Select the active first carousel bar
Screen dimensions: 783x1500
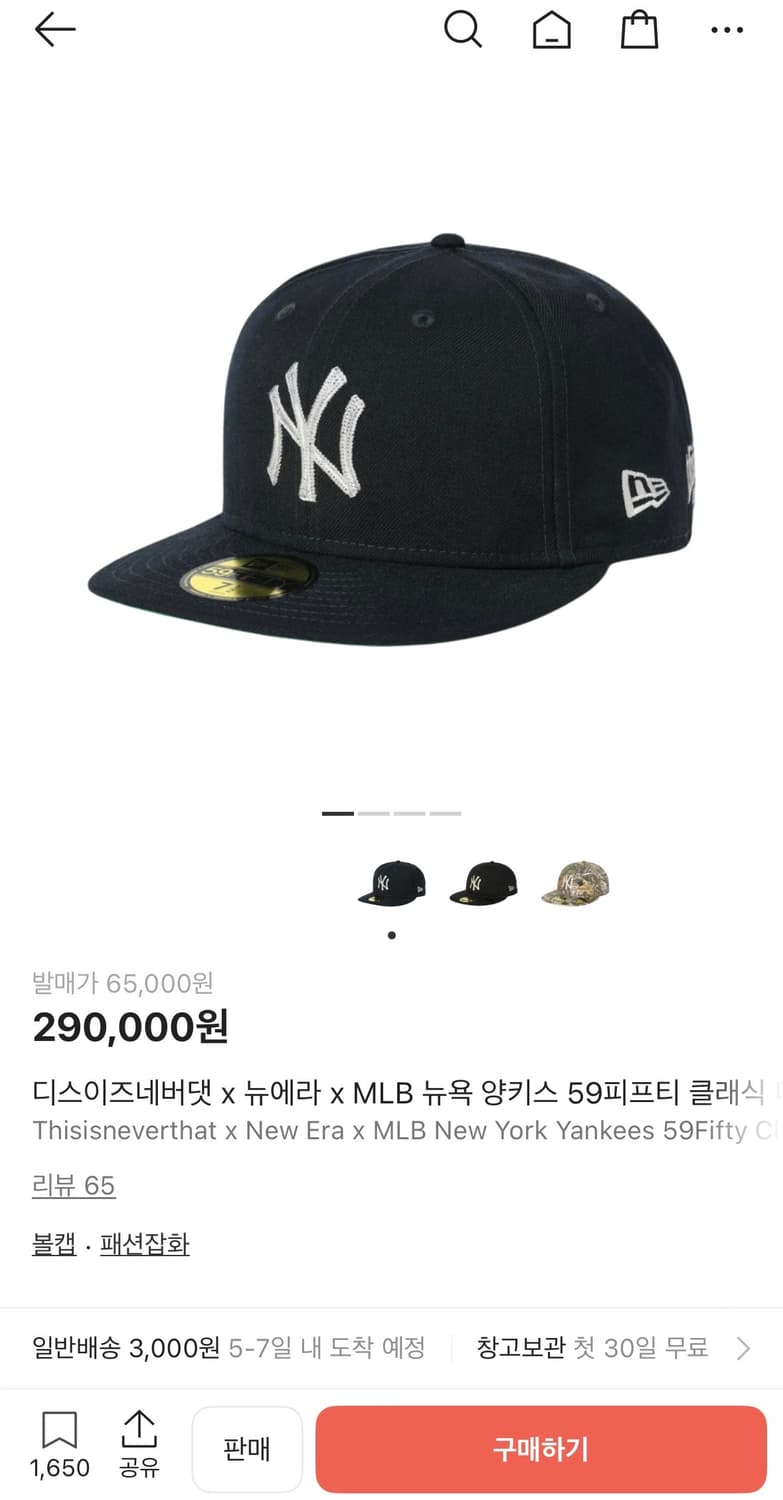pos(337,813)
